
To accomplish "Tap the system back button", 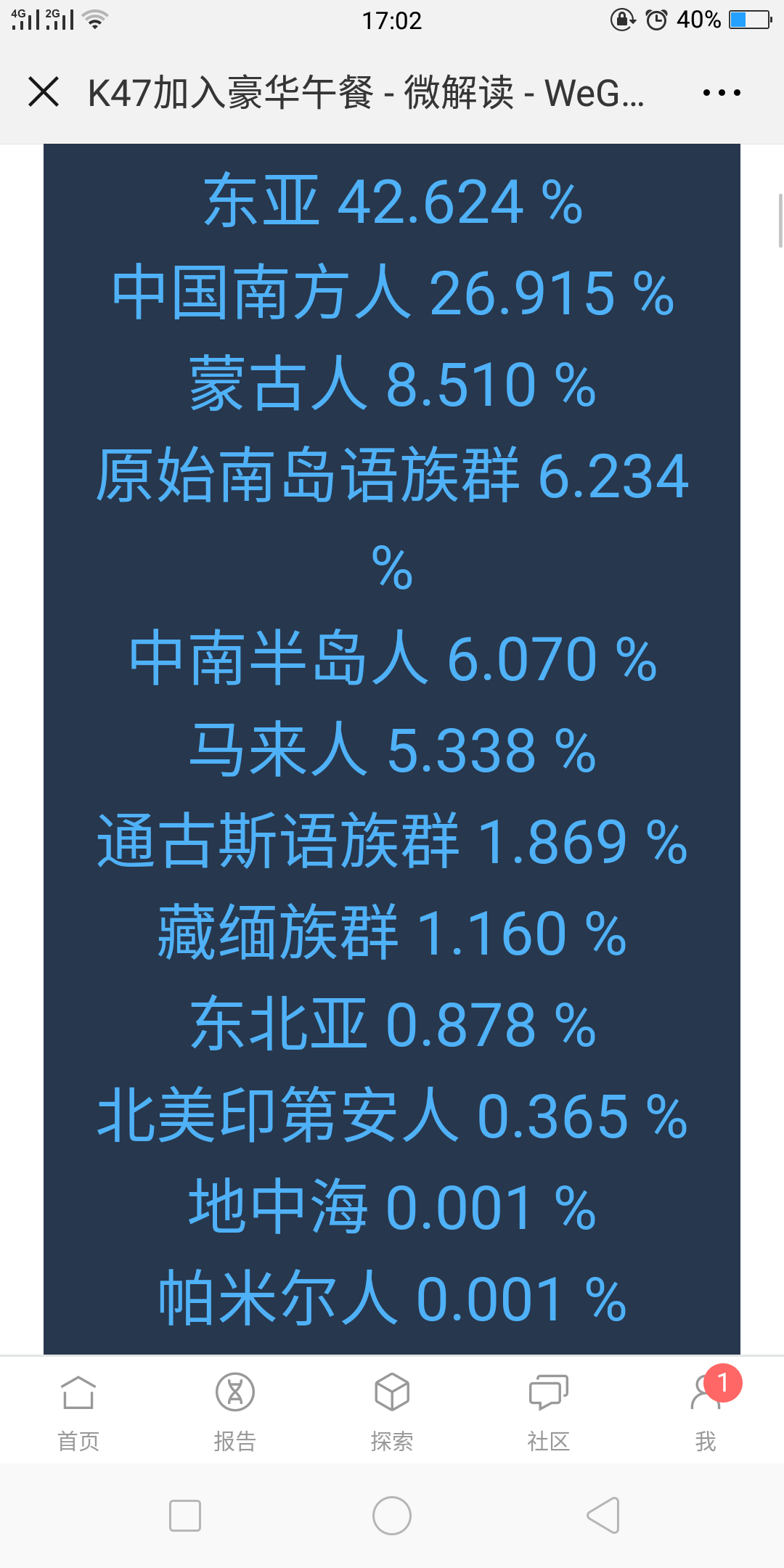I will 603,1516.
